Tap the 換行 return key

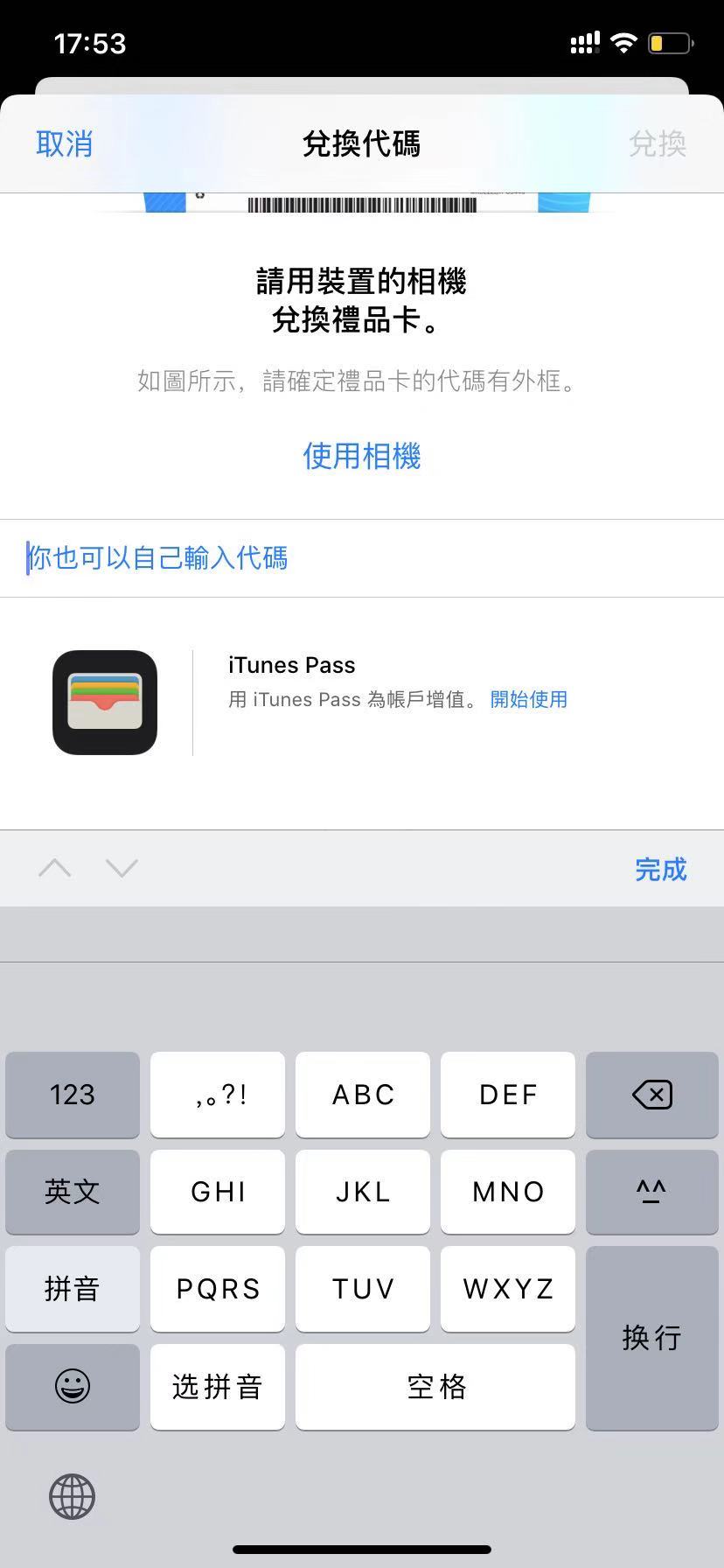651,1337
